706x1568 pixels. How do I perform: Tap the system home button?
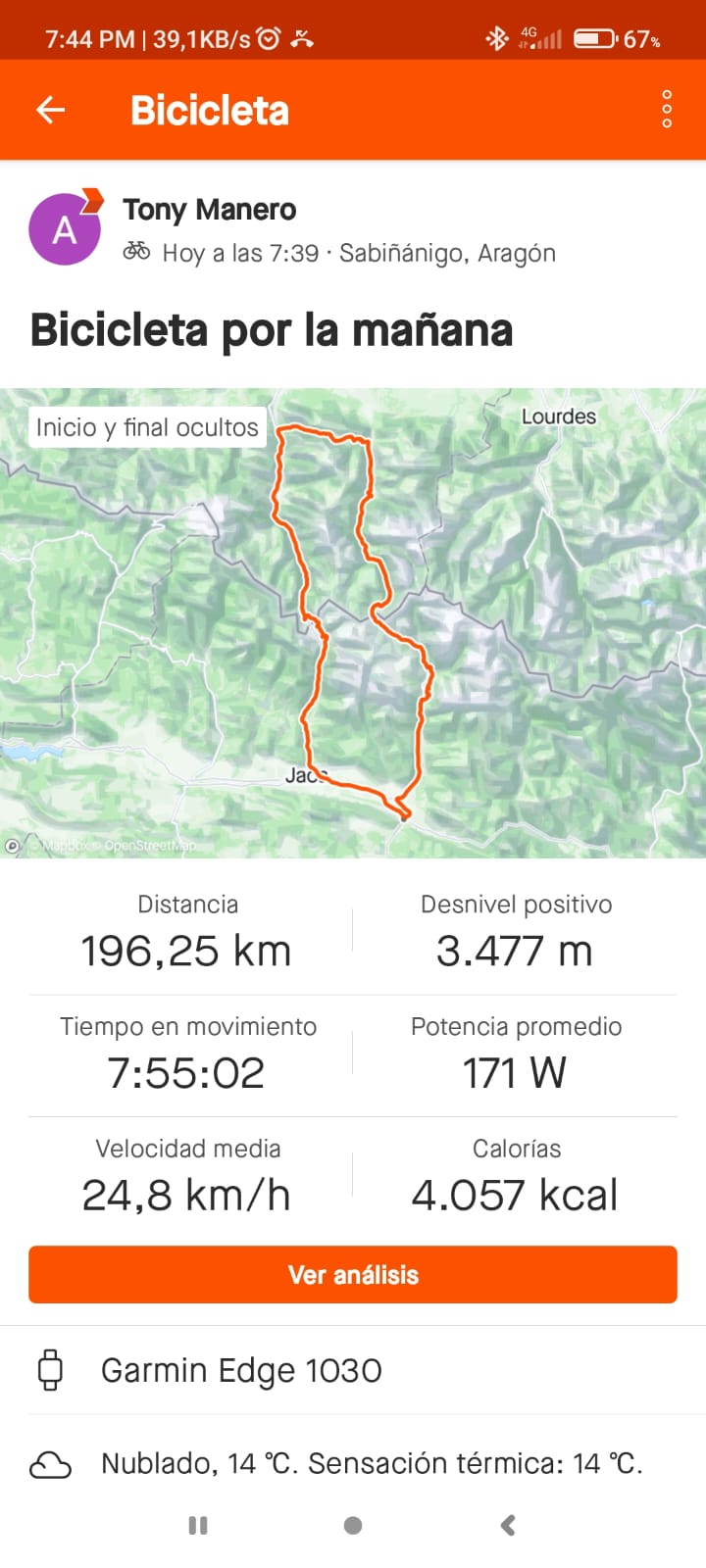353,1525
